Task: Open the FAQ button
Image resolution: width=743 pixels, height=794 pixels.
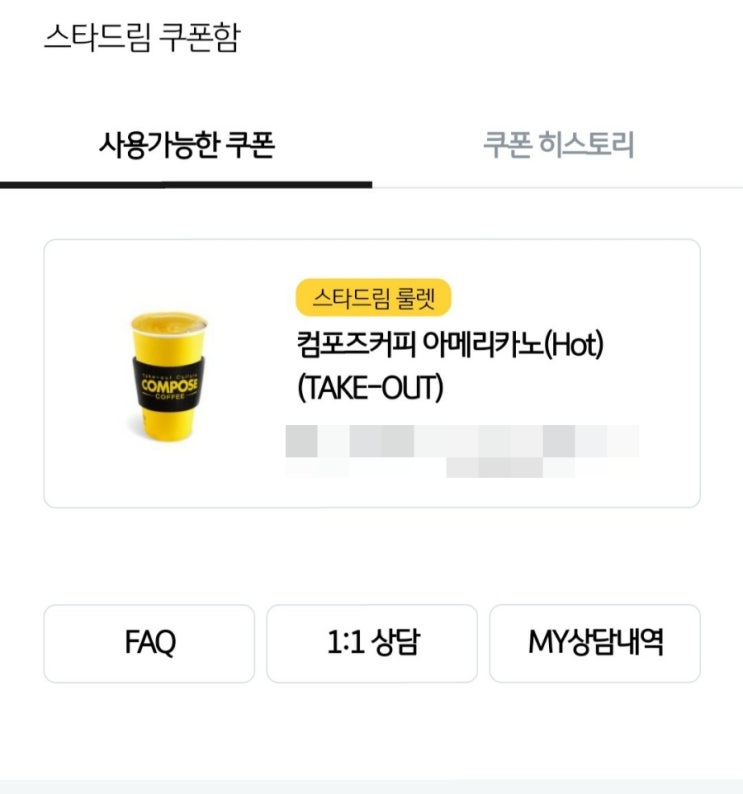Action: click(x=149, y=643)
